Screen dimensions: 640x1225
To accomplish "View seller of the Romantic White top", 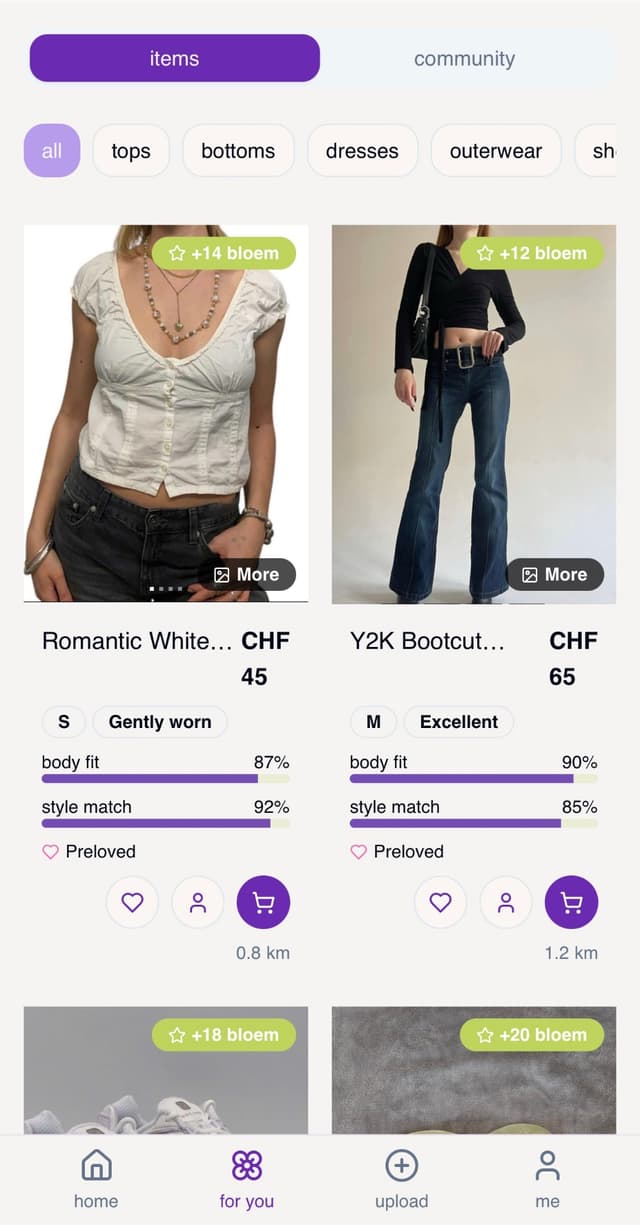I will click(198, 902).
